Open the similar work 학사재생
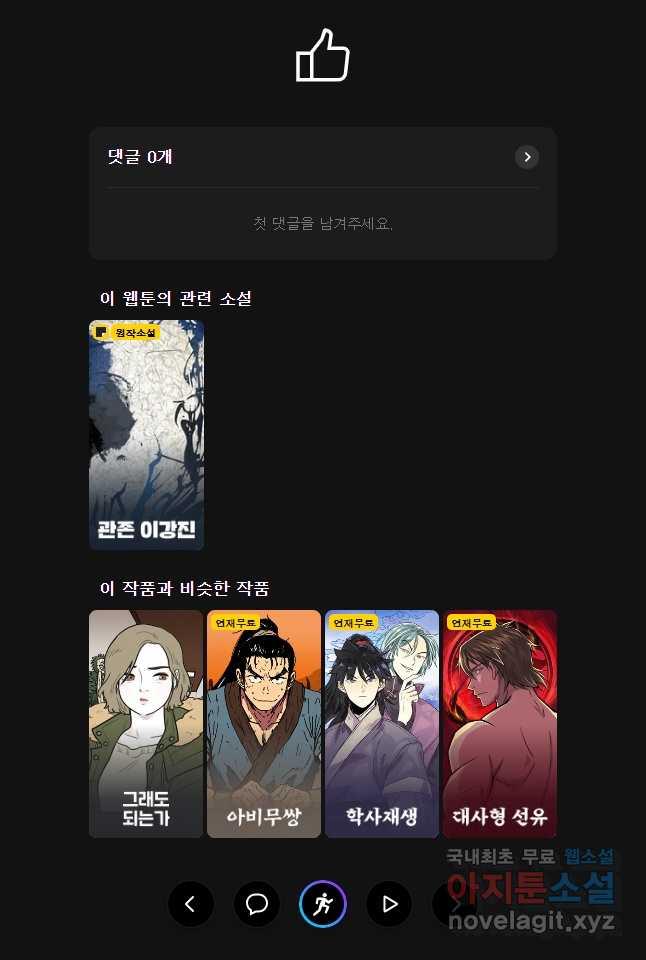This screenshot has width=646, height=960. (382, 723)
